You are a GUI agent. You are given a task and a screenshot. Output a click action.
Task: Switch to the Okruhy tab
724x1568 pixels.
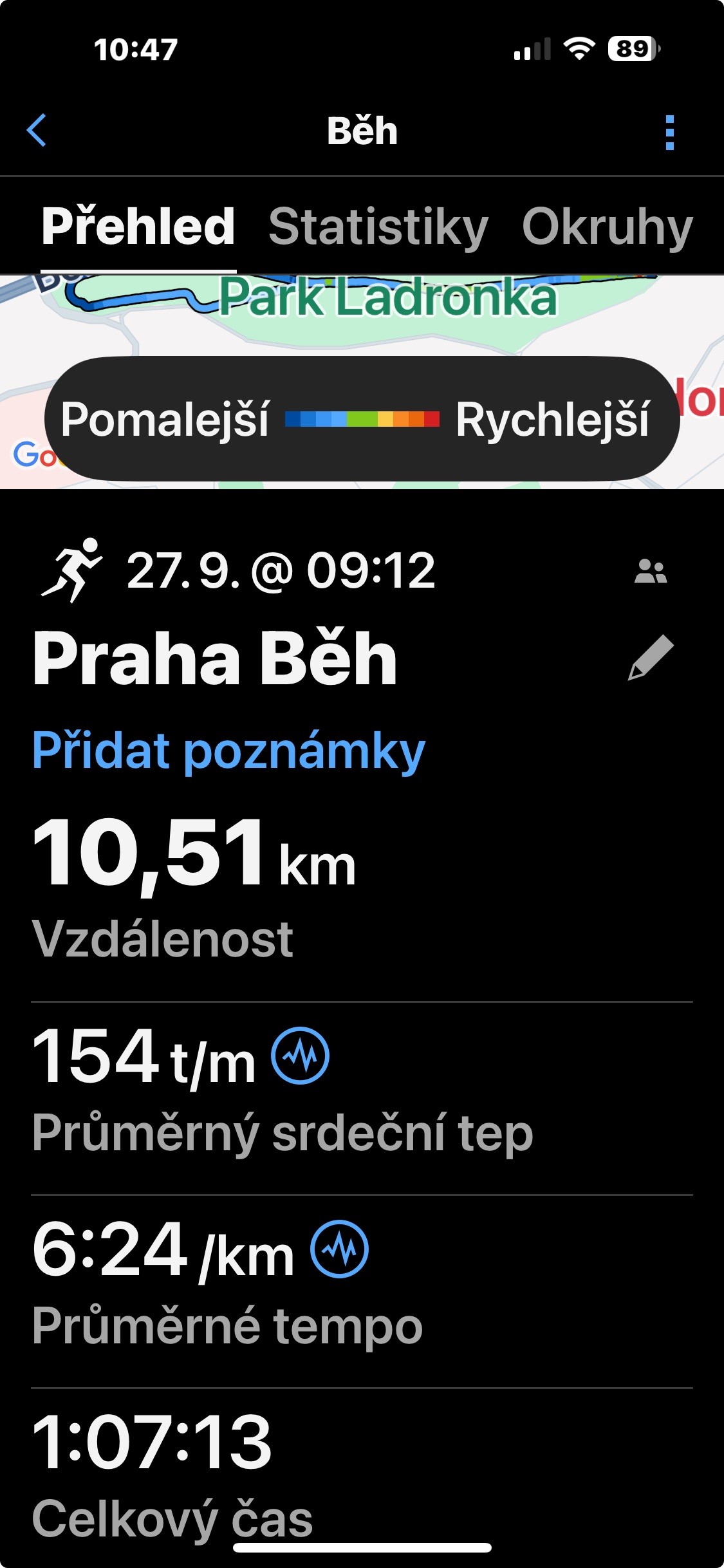(x=607, y=227)
